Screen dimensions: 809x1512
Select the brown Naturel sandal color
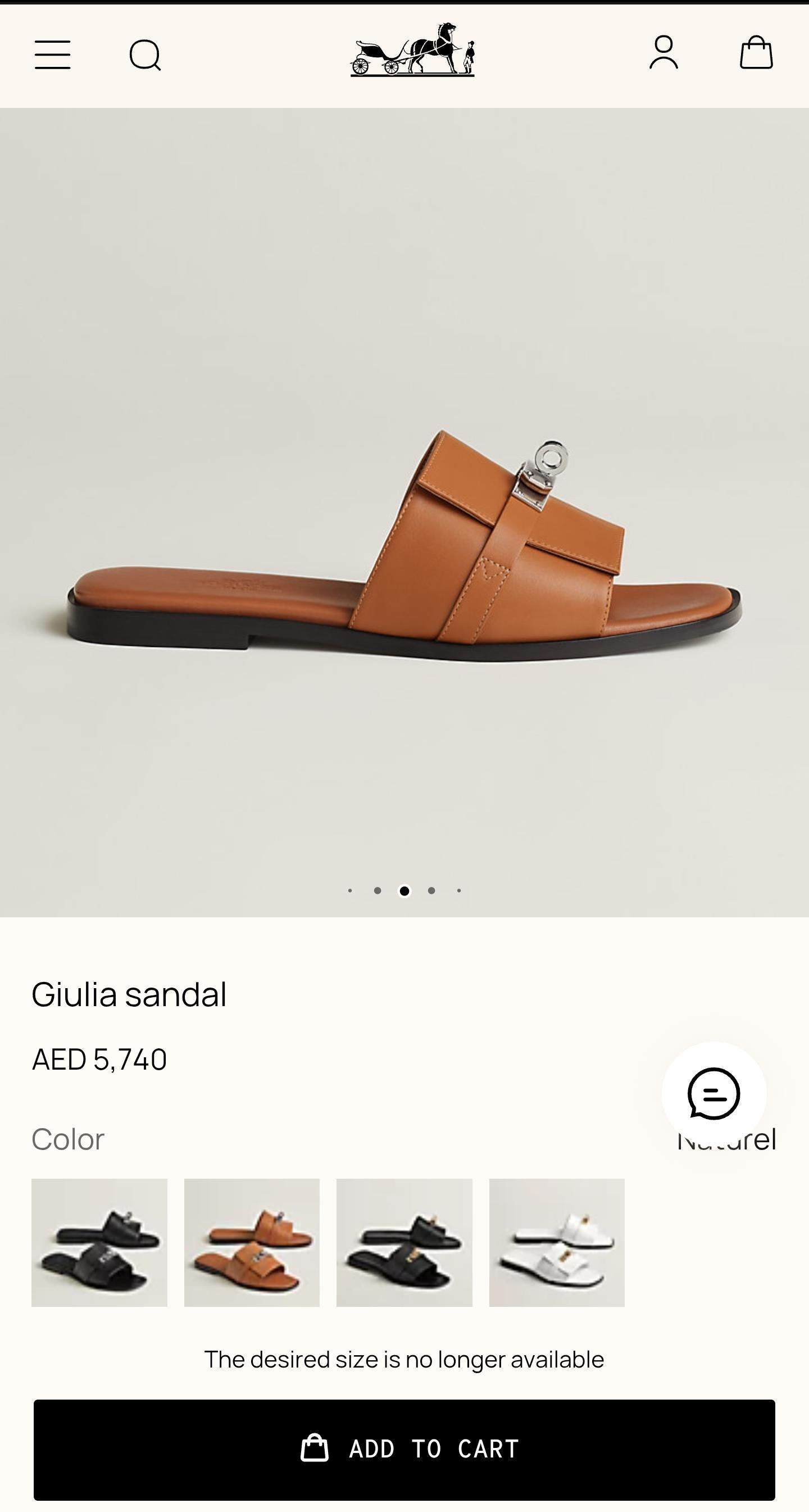[x=252, y=1243]
